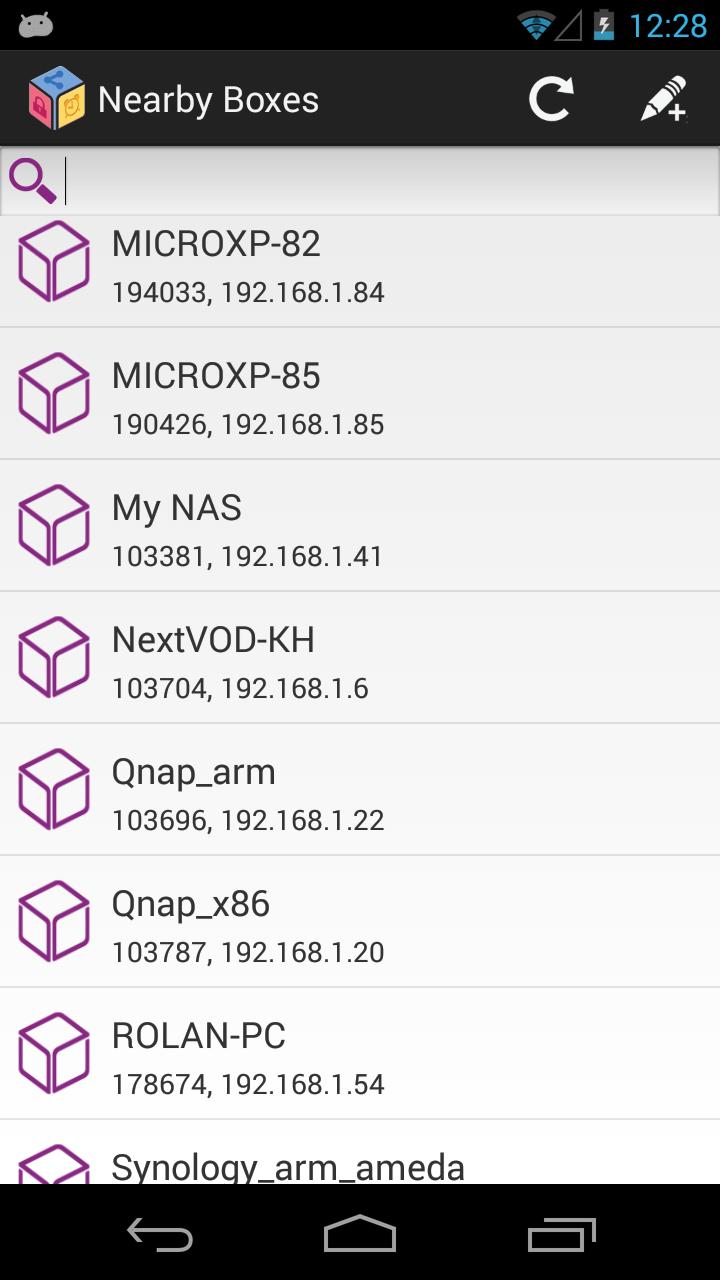Screen dimensions: 720x1280
Task: Refresh the nearby boxes list
Action: (550, 99)
